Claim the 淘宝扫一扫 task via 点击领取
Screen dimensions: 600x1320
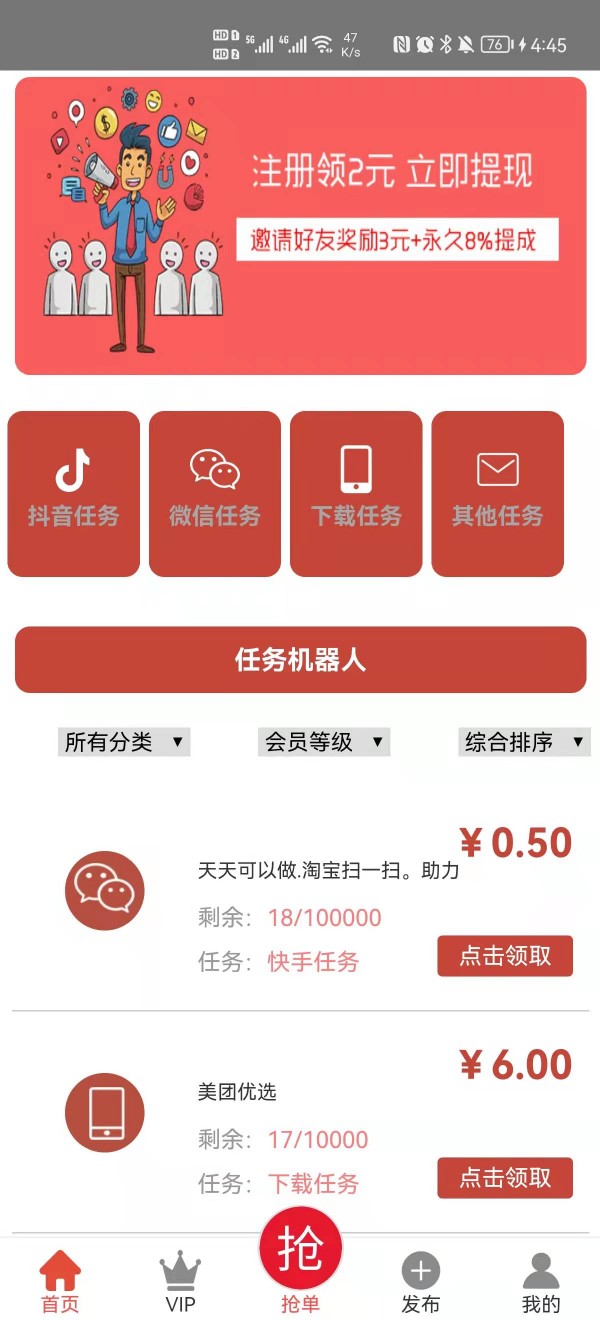(505, 956)
